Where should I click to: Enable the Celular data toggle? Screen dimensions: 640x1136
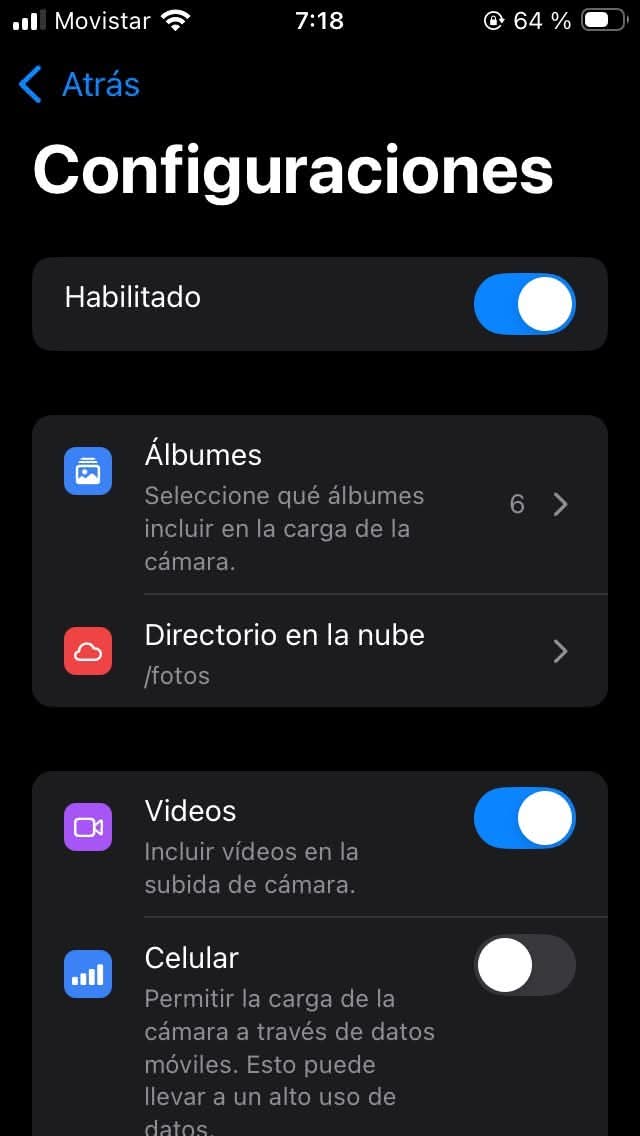[x=524, y=965]
